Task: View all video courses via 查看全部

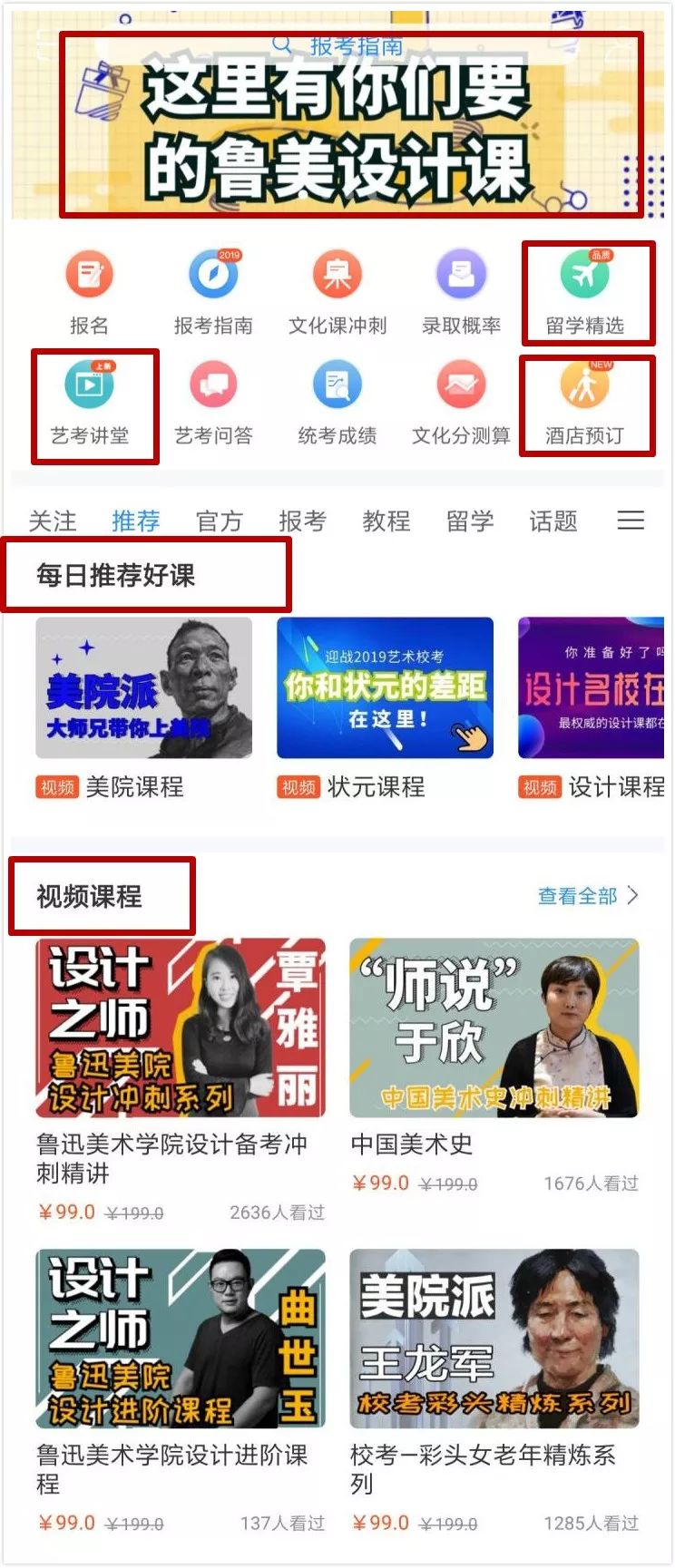Action: [x=587, y=896]
